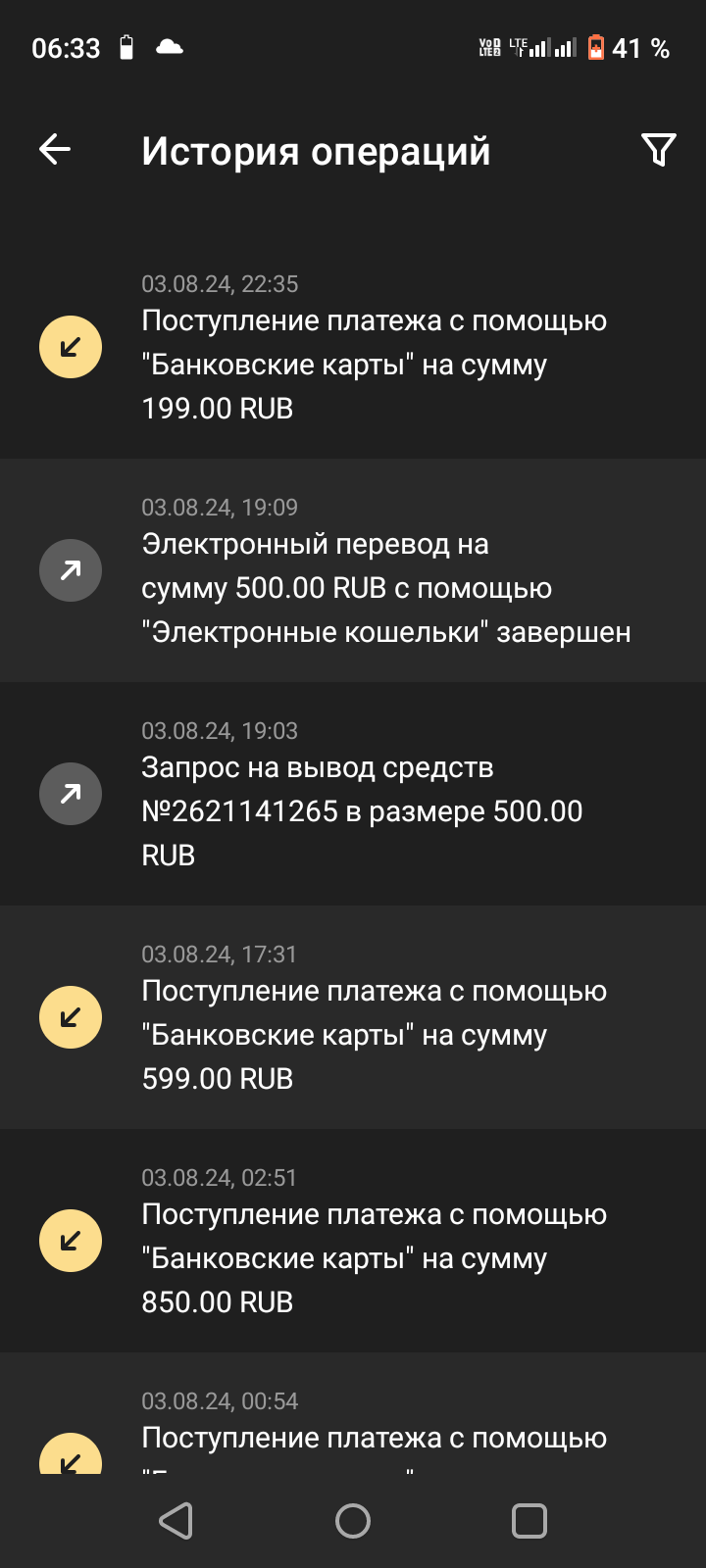Tap the system home button
This screenshot has width=706, height=1568.
click(x=353, y=1521)
